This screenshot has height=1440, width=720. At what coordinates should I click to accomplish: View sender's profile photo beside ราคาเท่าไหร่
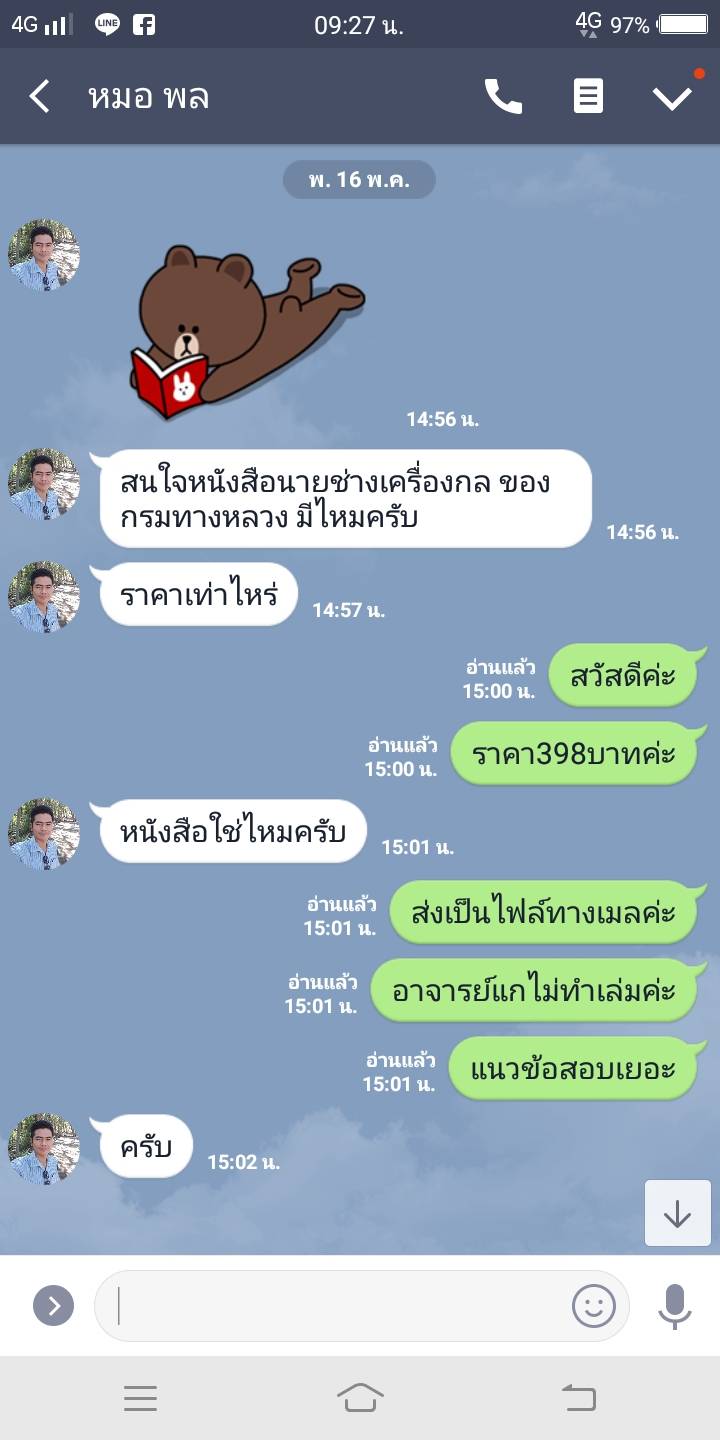(x=44, y=596)
